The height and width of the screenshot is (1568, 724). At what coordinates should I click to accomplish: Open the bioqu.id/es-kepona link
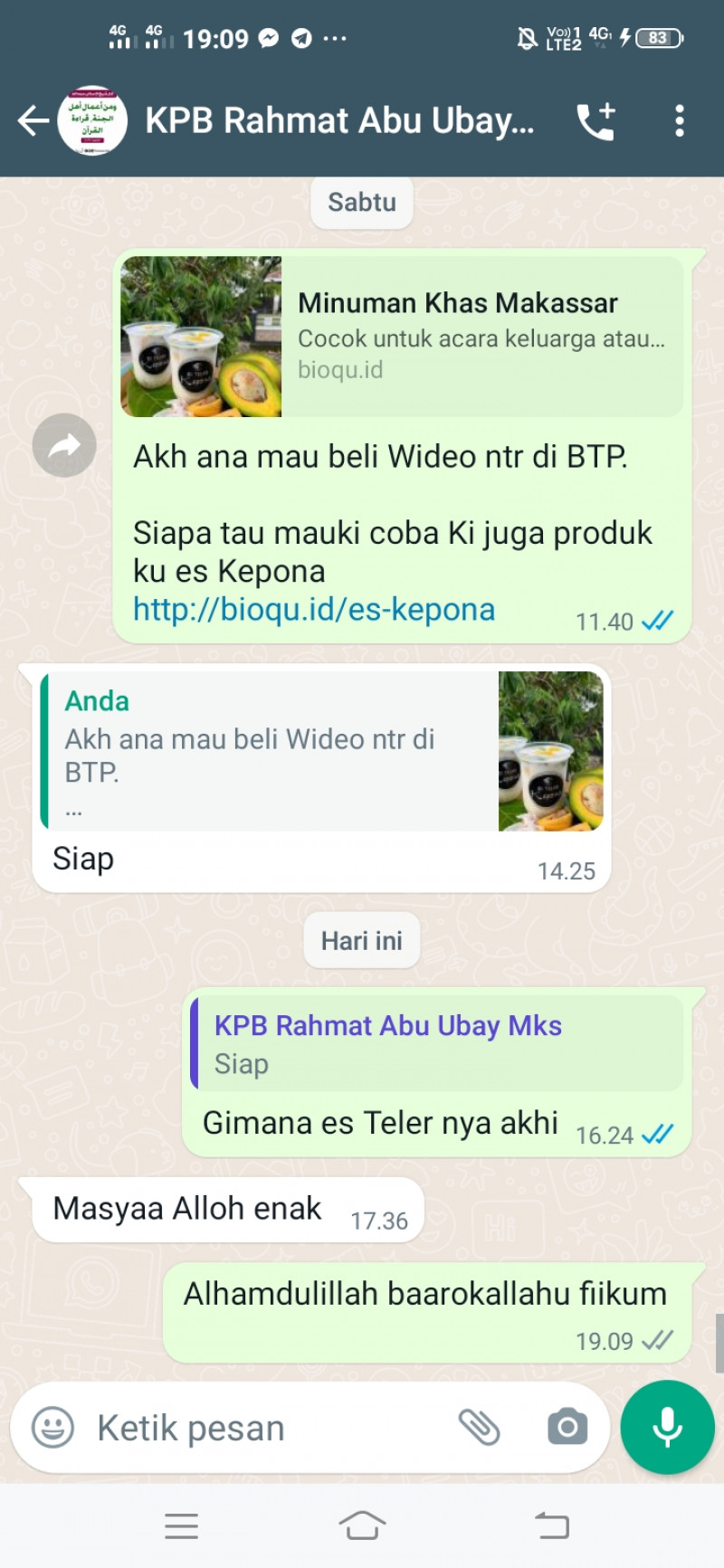[x=314, y=610]
